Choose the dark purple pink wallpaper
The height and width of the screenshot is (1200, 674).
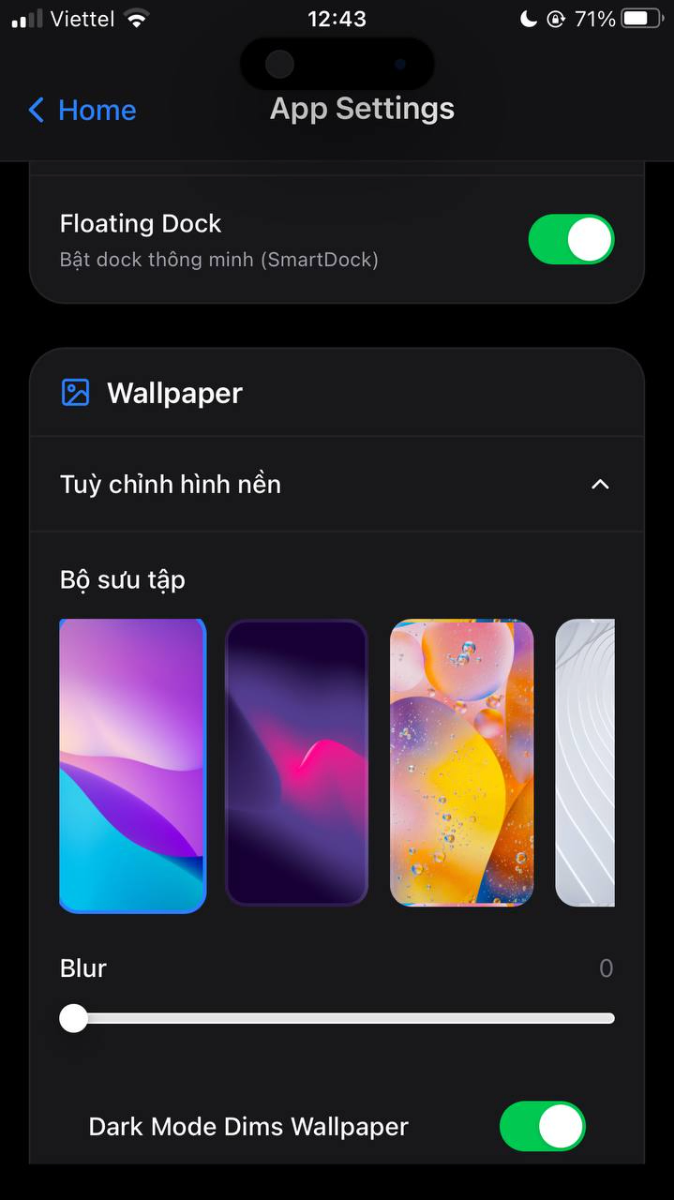tap(297, 763)
